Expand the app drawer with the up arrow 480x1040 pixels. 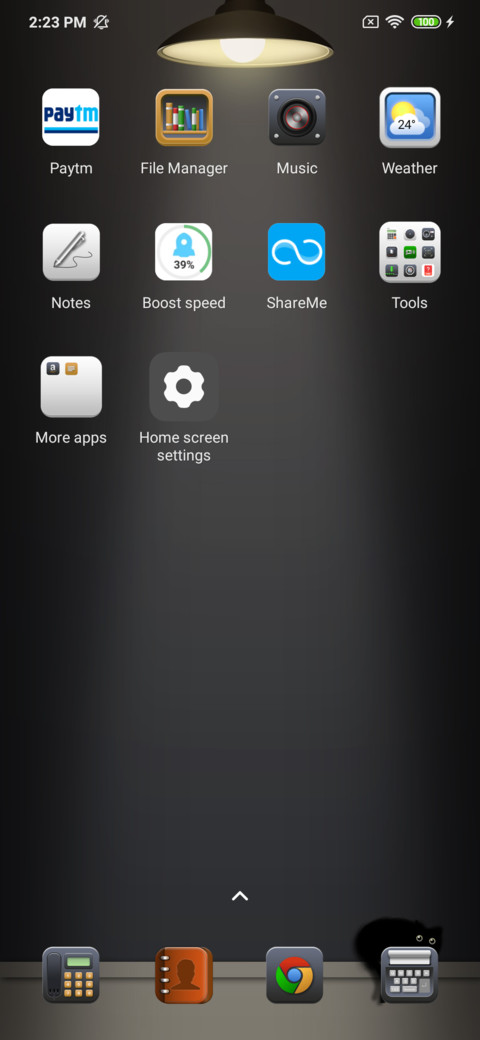point(240,896)
